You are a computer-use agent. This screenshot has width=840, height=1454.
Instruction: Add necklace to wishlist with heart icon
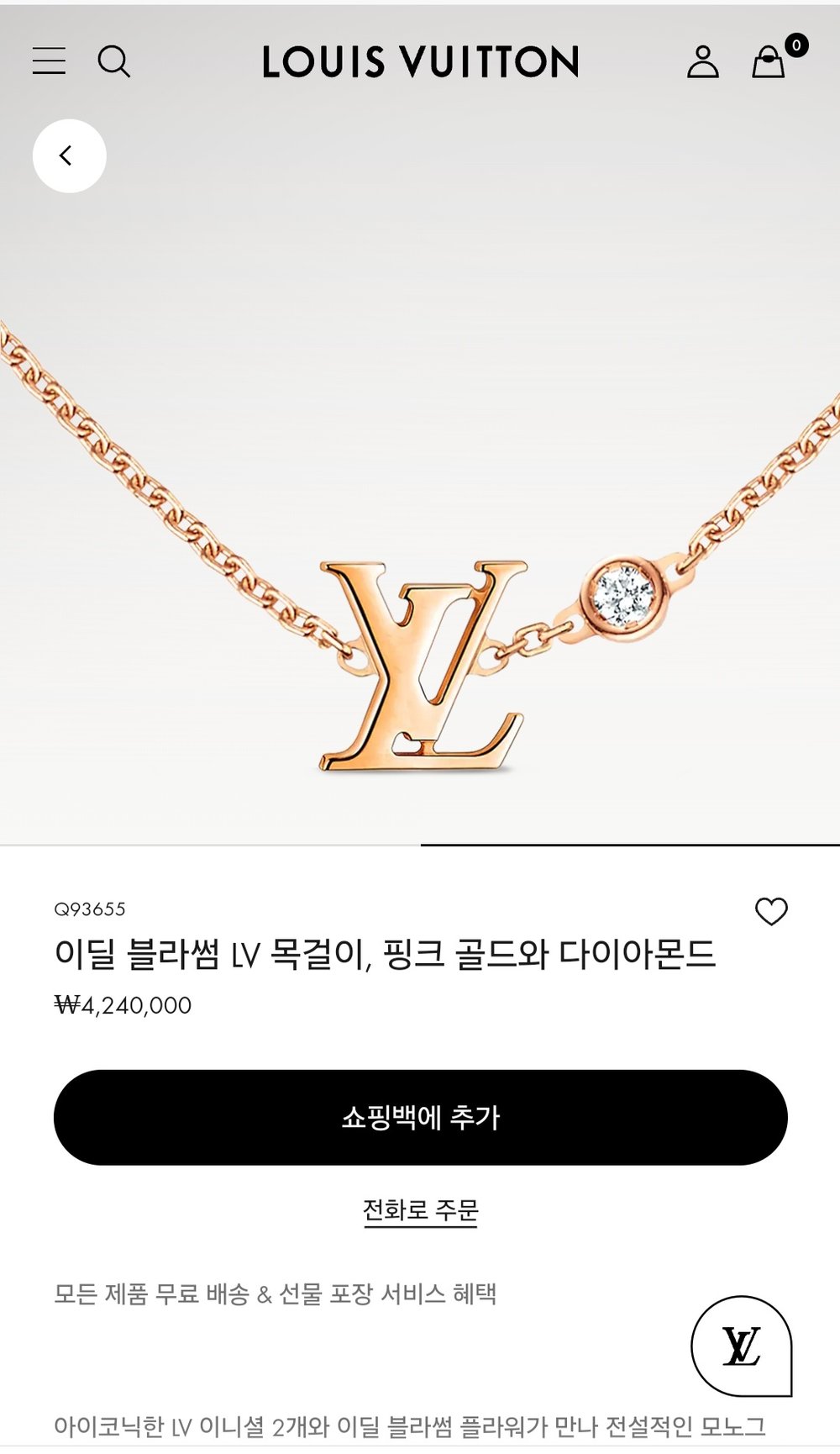(x=771, y=911)
